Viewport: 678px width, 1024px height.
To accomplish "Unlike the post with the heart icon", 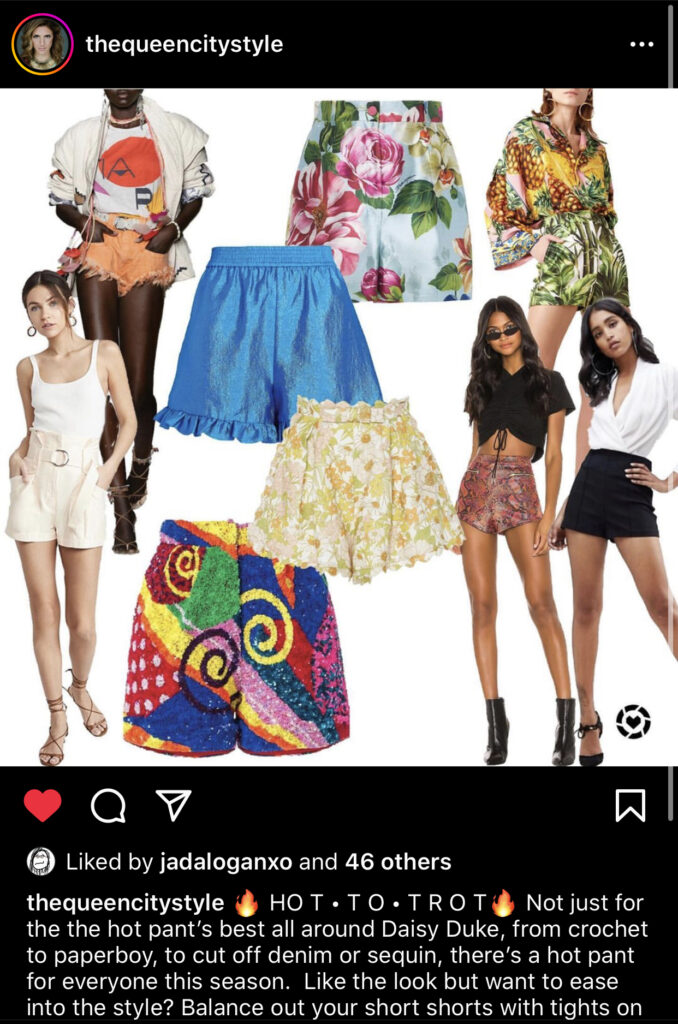I will tap(42, 805).
